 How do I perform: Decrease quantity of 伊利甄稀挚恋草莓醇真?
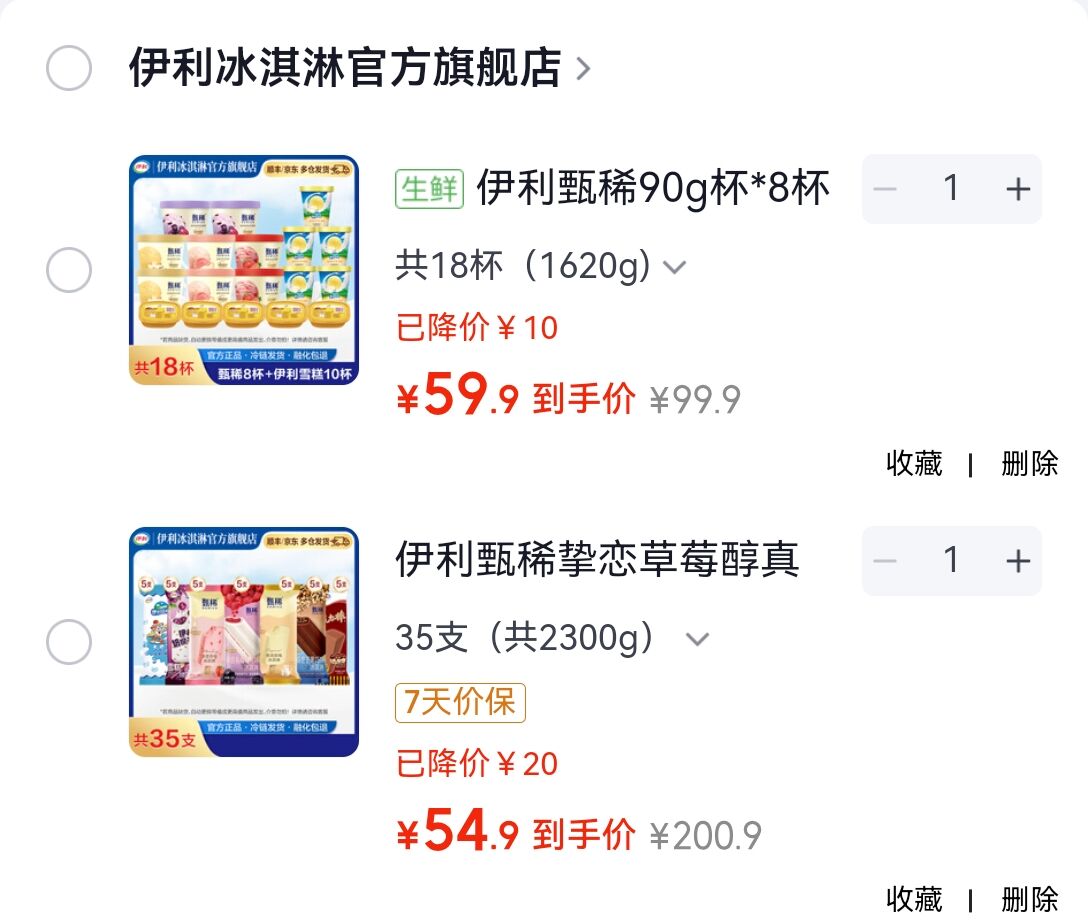(x=885, y=561)
